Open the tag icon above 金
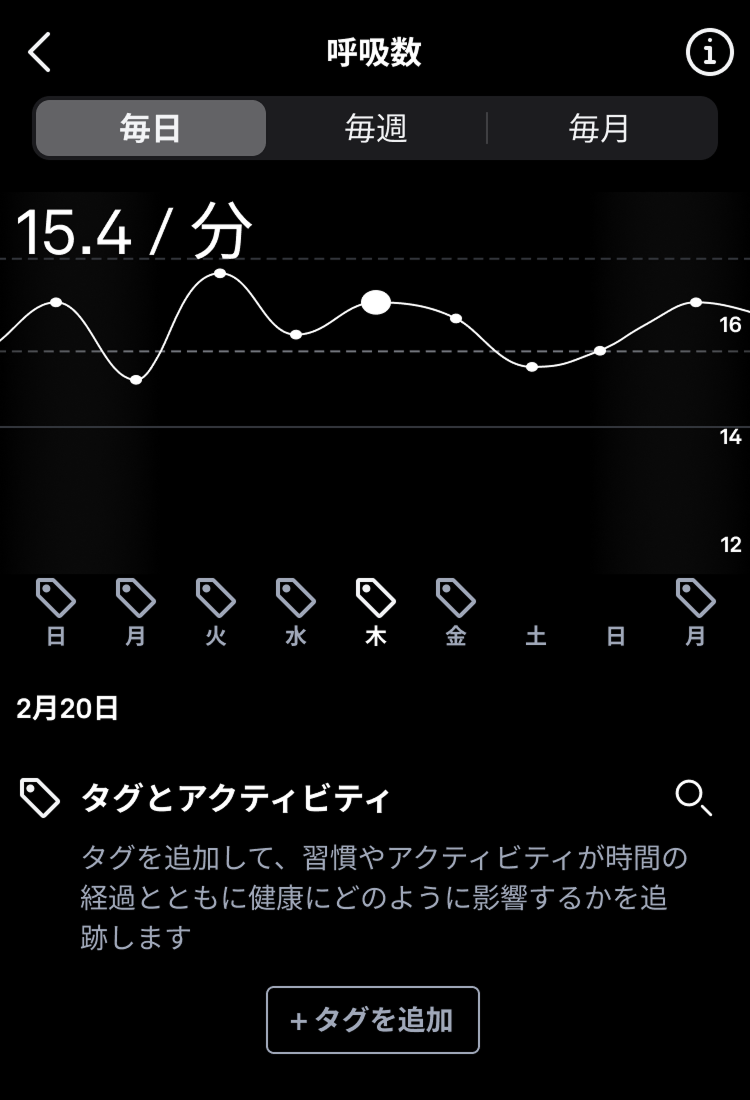The height and width of the screenshot is (1100, 750). click(x=456, y=598)
